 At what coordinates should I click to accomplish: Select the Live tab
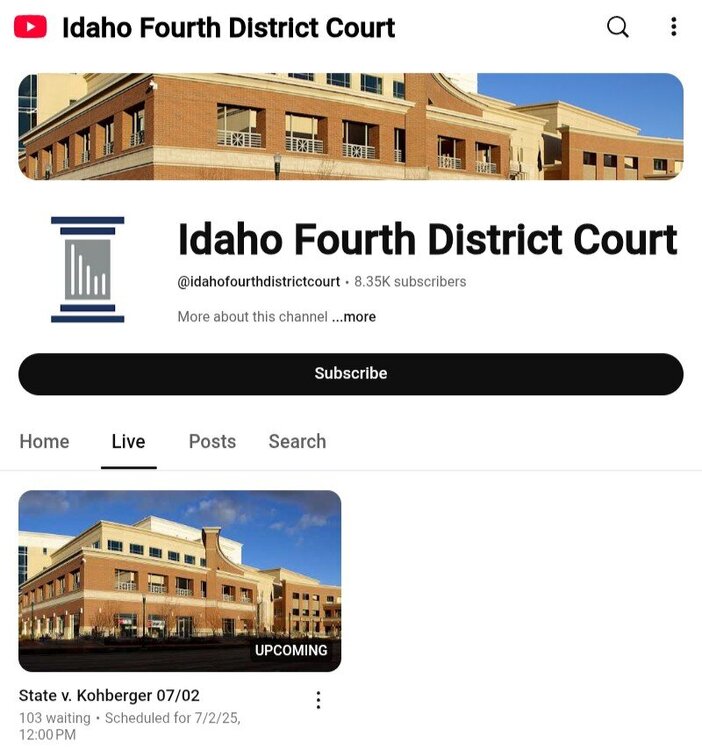pyautogui.click(x=128, y=441)
